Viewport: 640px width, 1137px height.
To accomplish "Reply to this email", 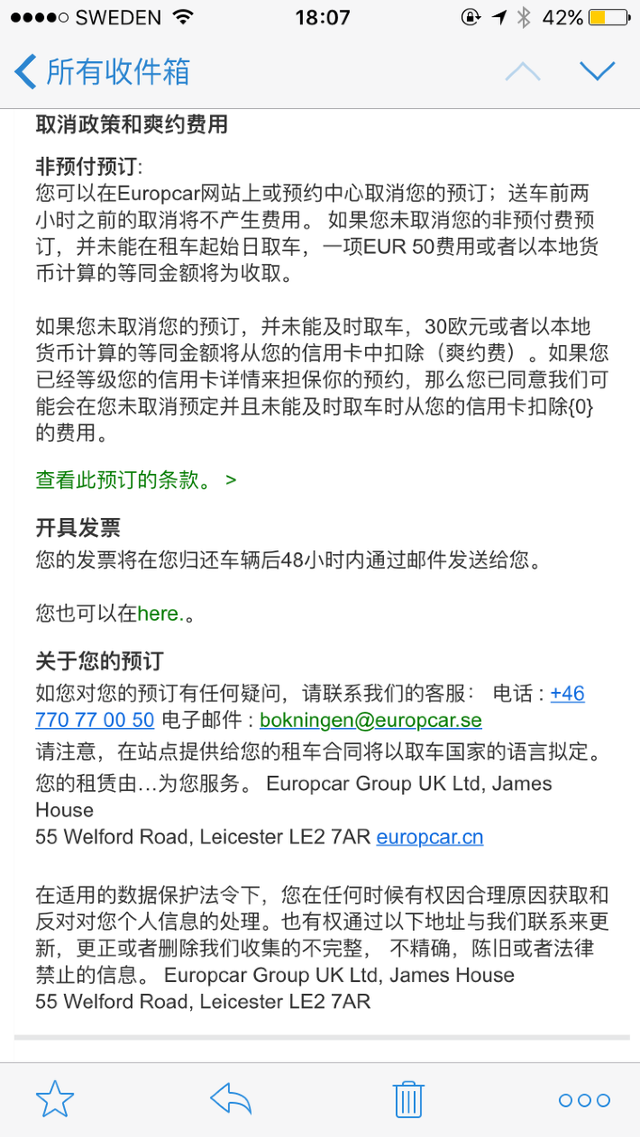I will pyautogui.click(x=230, y=1099).
